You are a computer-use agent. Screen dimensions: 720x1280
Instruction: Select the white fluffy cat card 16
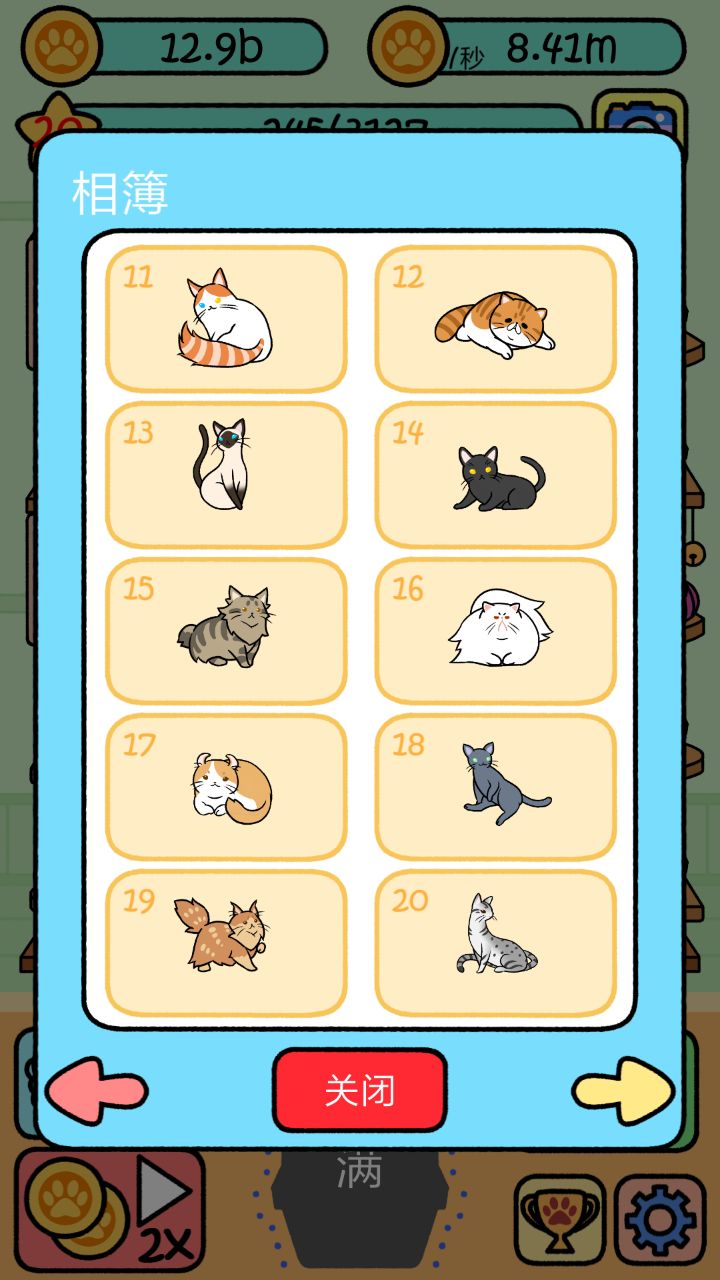496,631
